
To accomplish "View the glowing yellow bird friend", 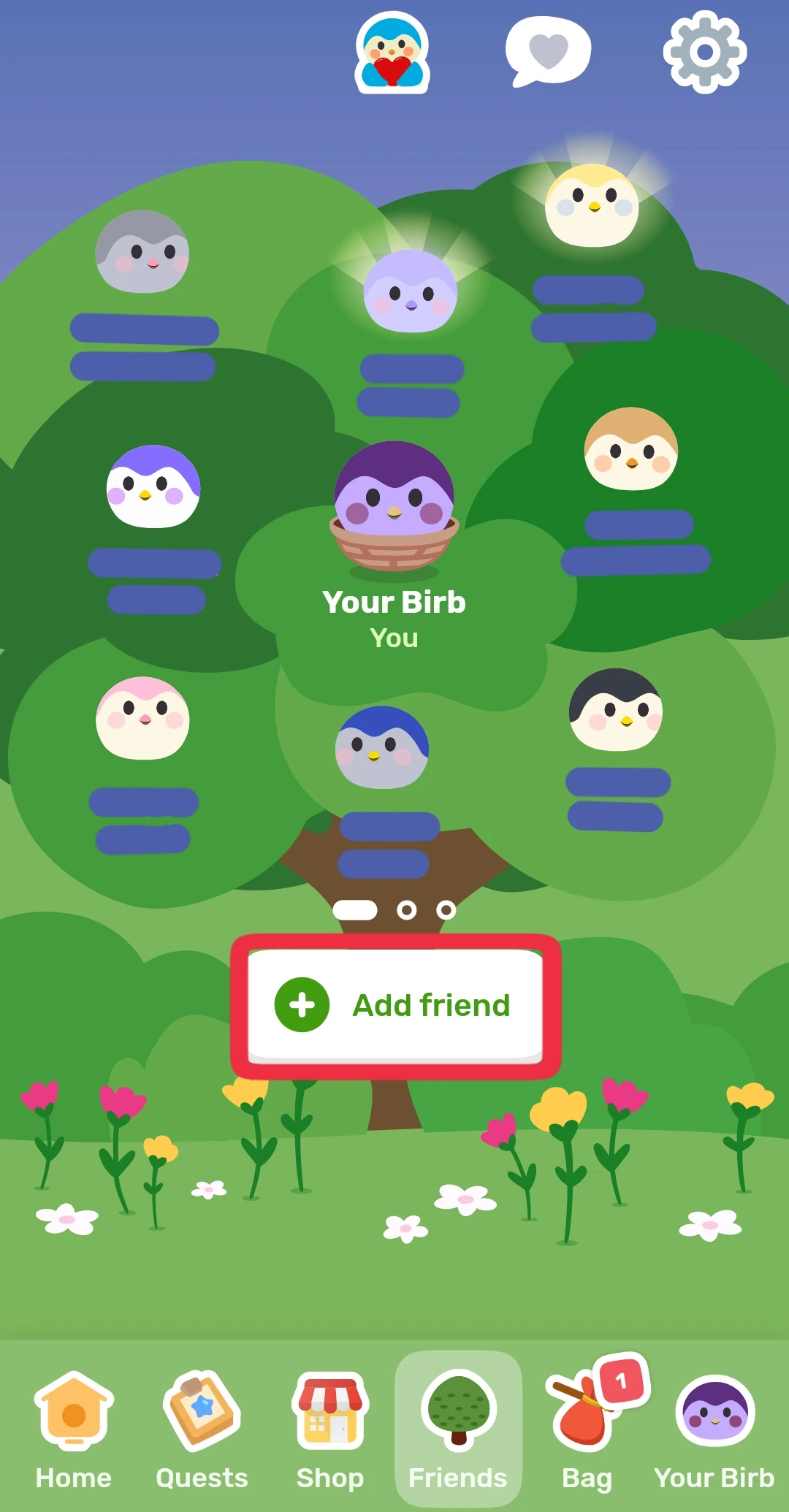I will pos(592,206).
